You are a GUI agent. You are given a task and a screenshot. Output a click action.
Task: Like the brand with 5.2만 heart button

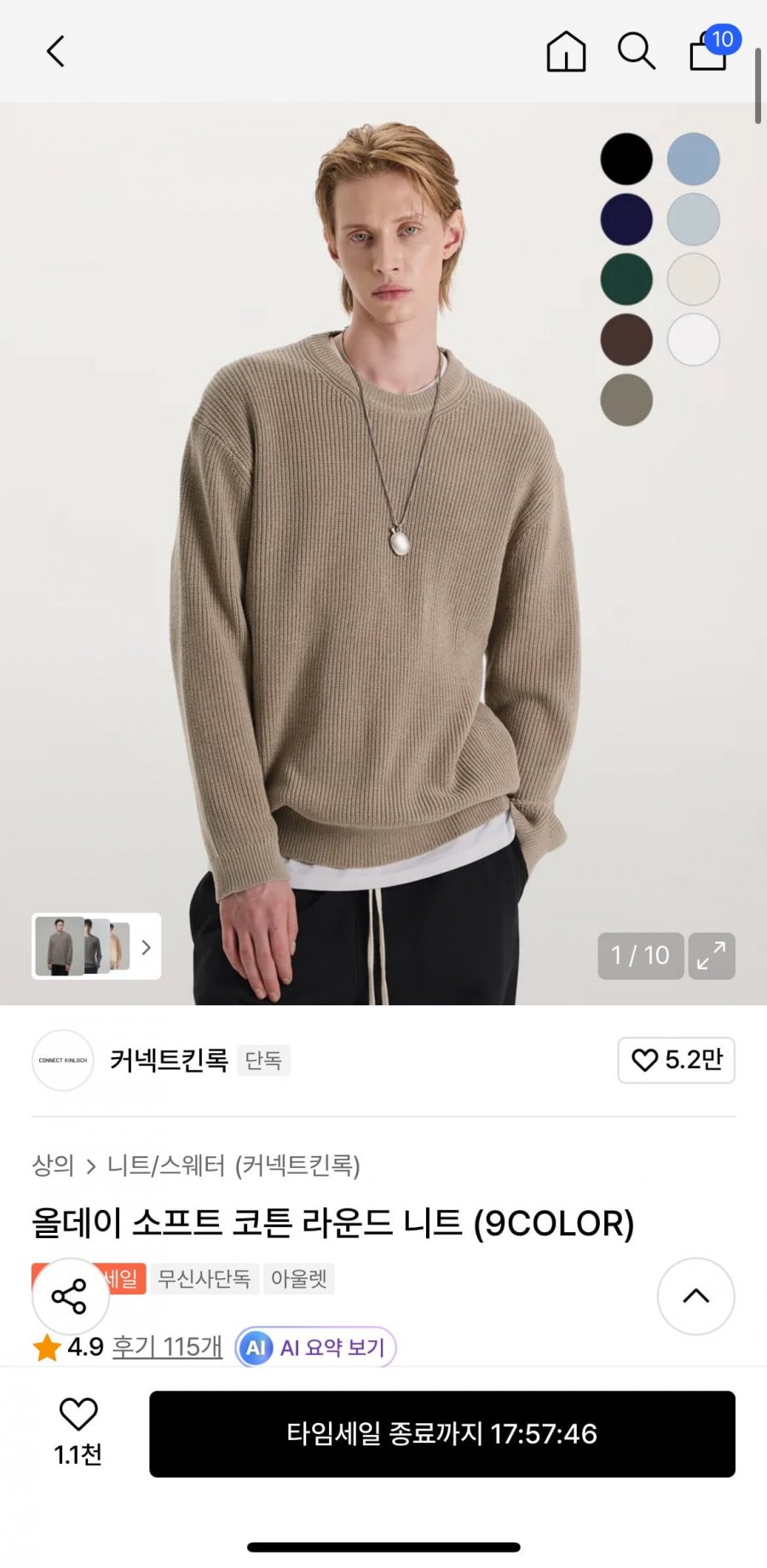[676, 1060]
